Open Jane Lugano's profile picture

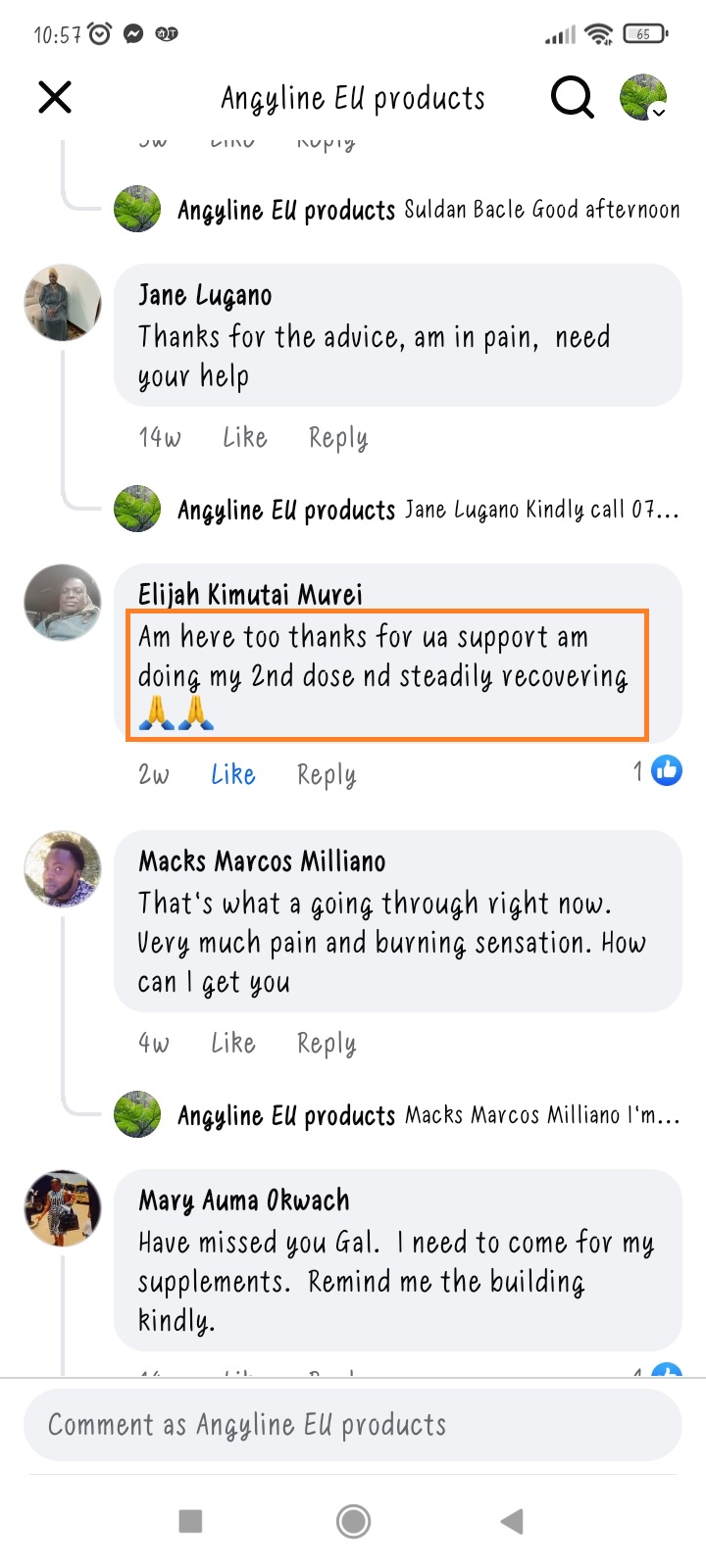63,302
